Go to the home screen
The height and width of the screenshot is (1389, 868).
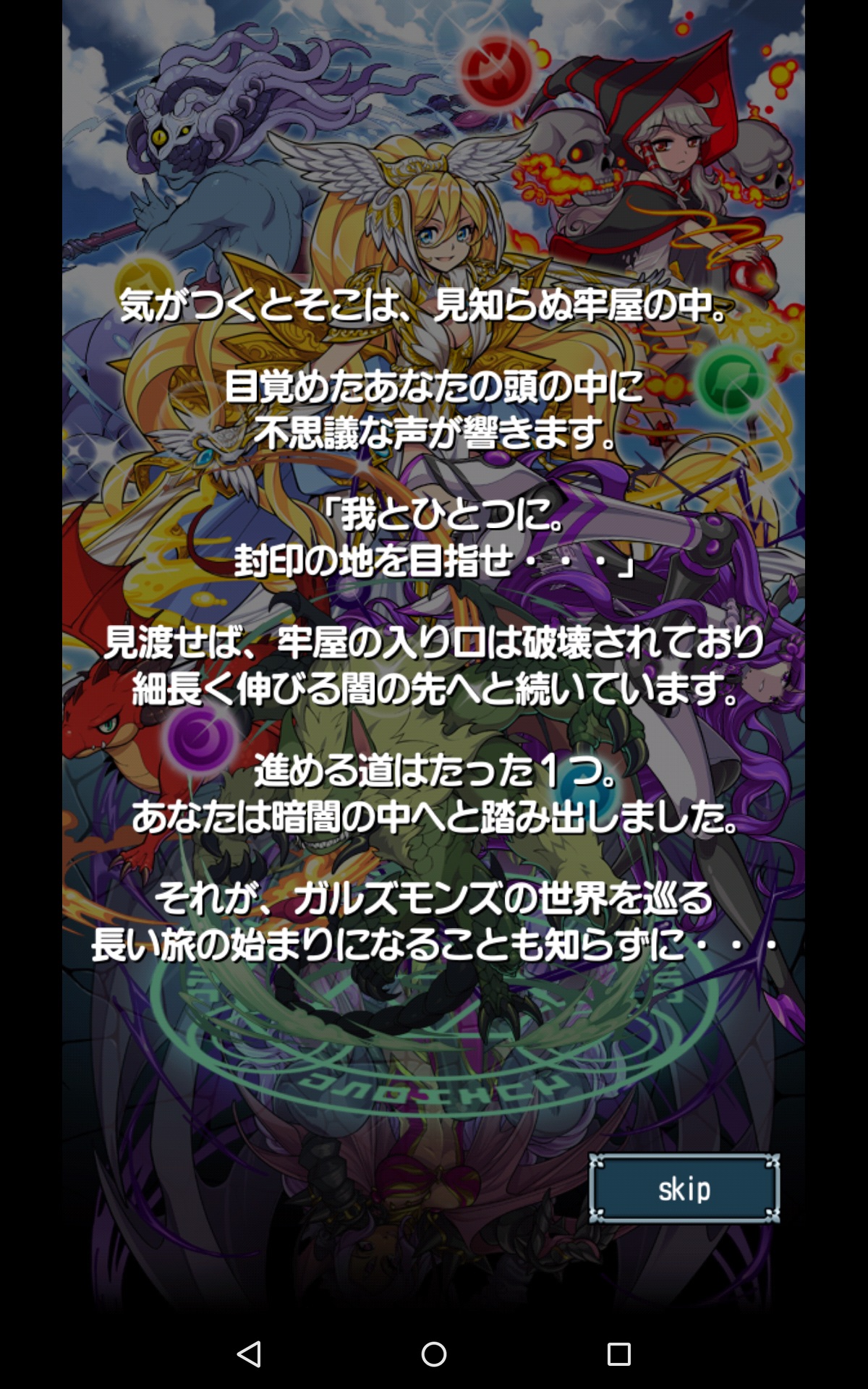coord(434,1354)
